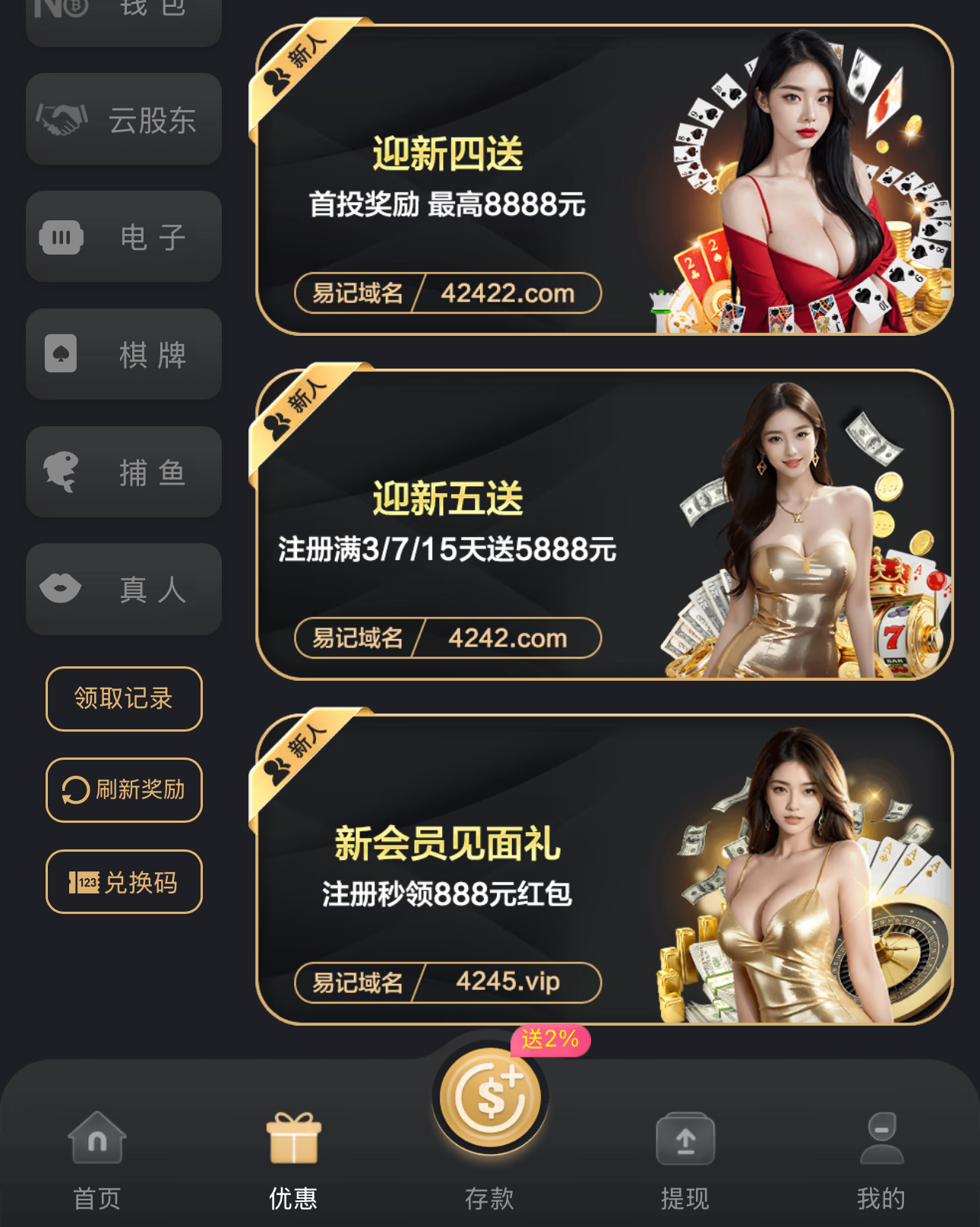Open the 迎新四送 promotion card
Screen dimensions: 980x1227
604,180
